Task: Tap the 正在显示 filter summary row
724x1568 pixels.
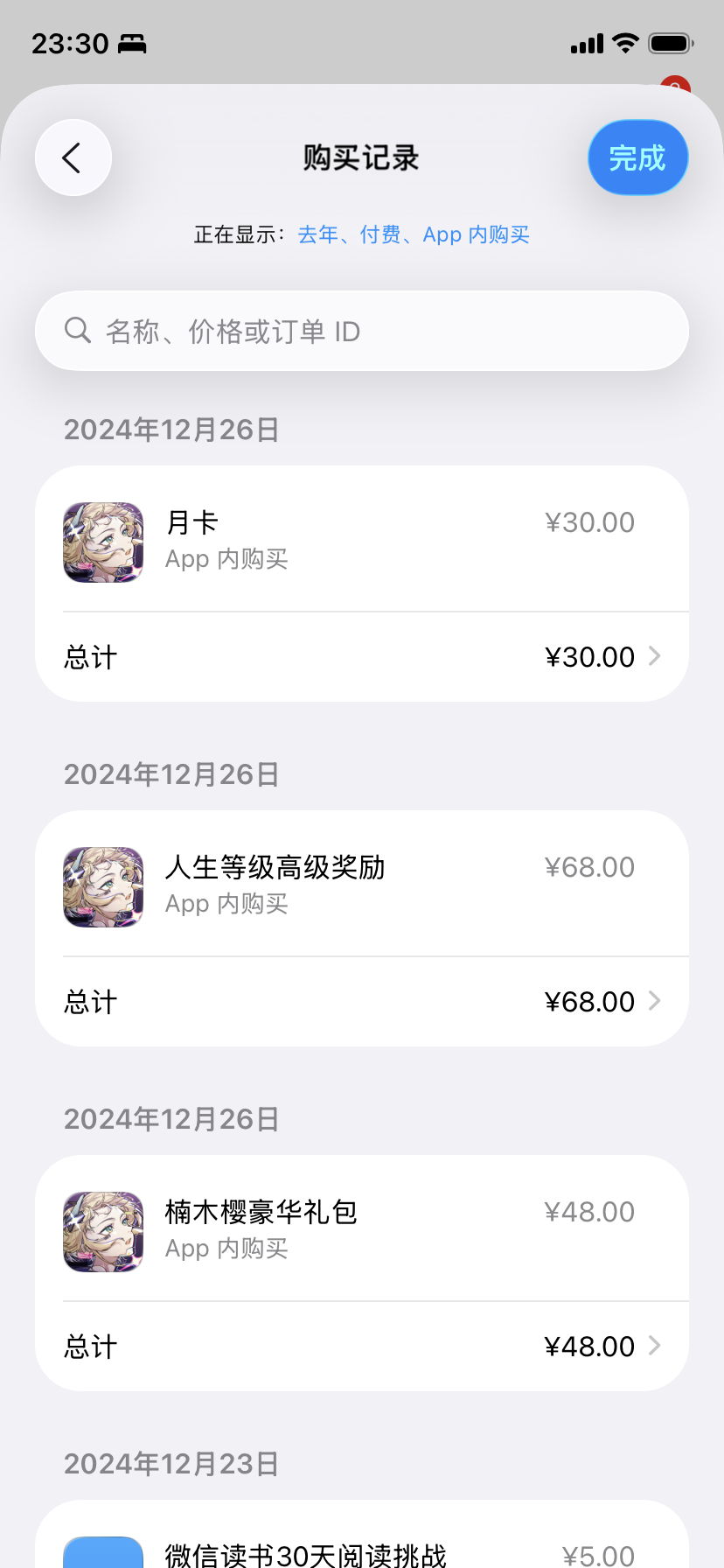Action: click(x=239, y=234)
